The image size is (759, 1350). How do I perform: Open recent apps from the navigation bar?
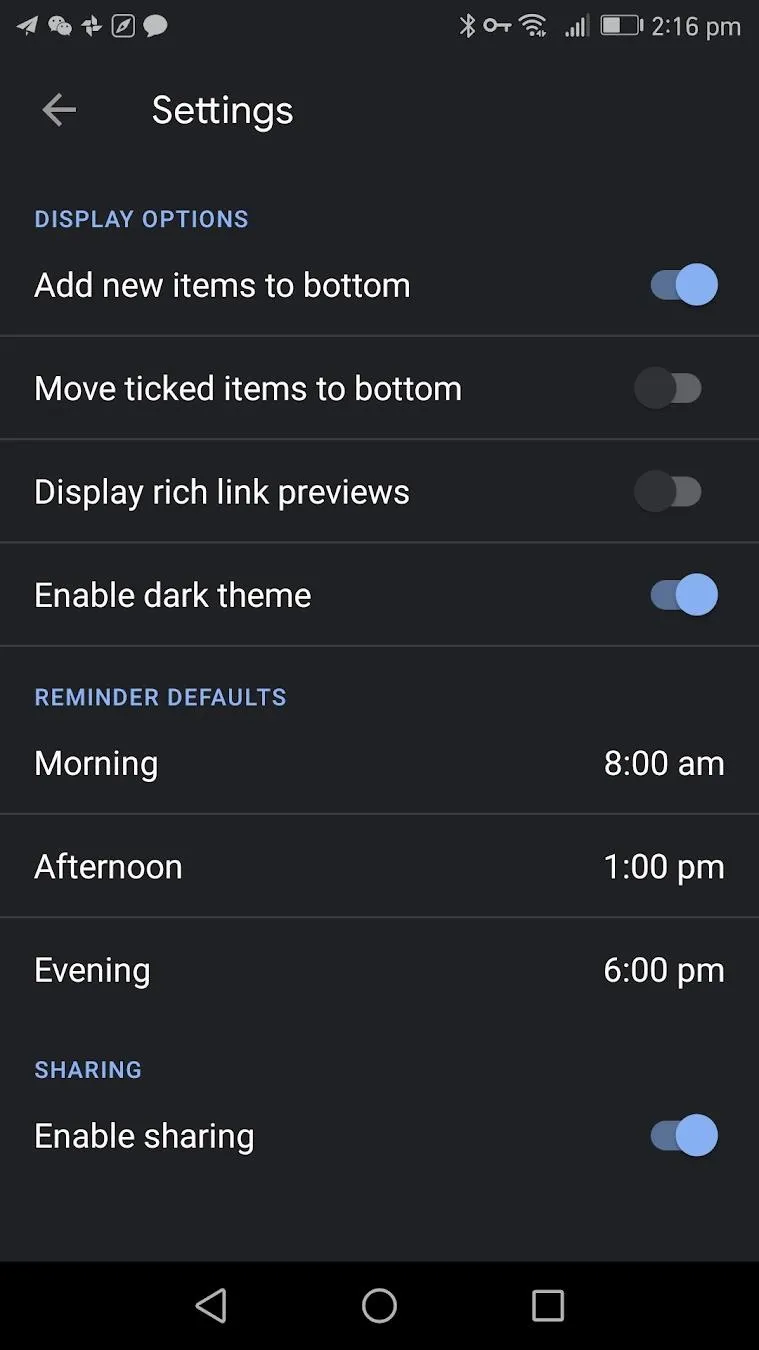[x=548, y=1305]
